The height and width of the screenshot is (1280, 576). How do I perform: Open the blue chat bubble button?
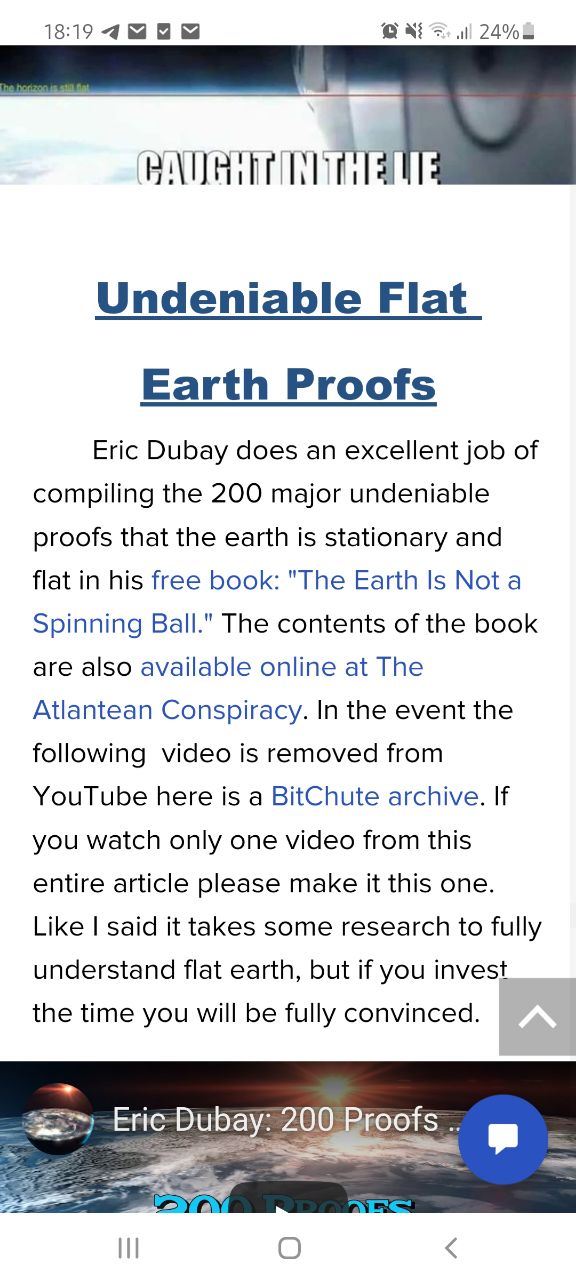coord(503,1140)
